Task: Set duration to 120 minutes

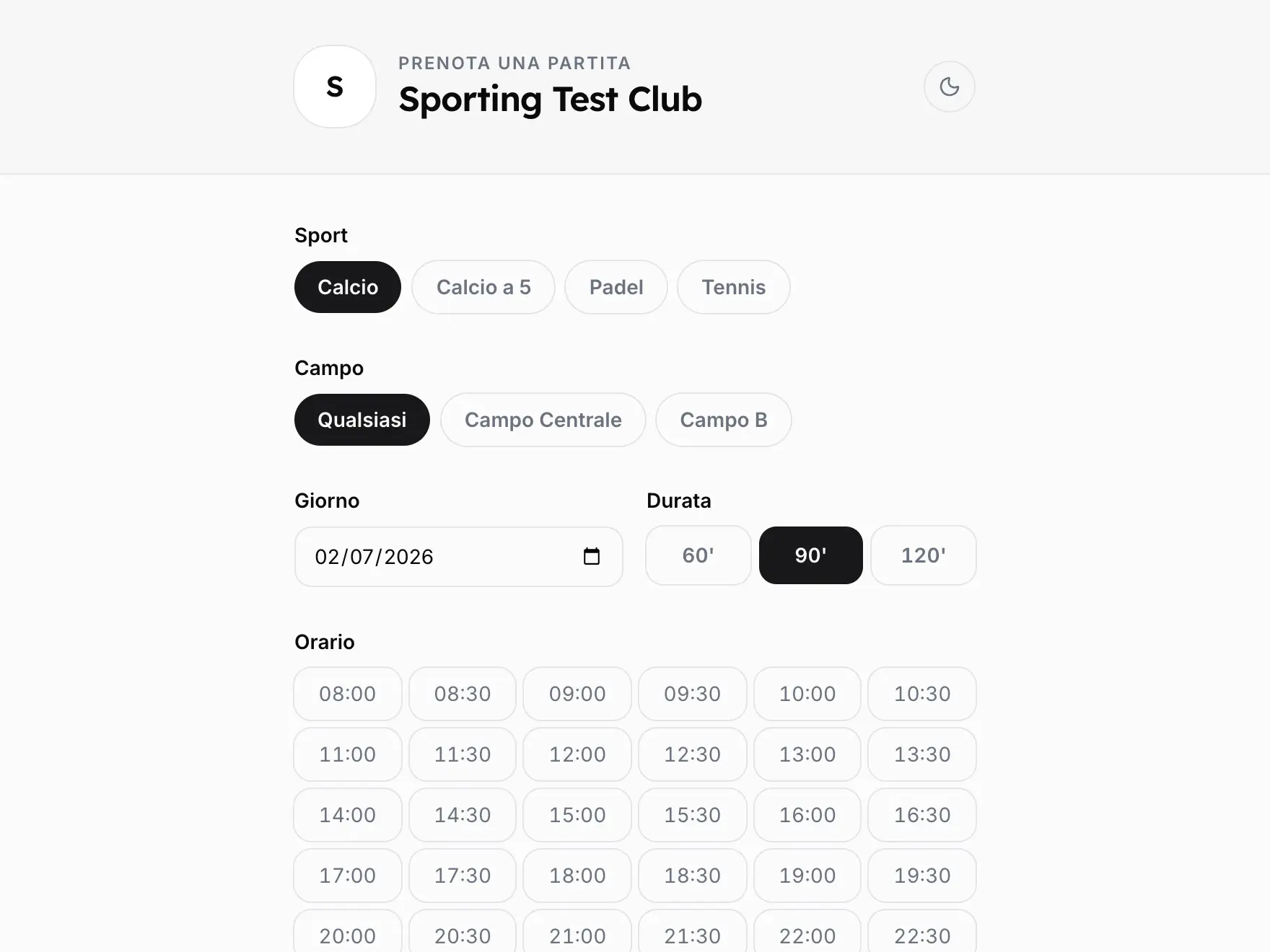Action: click(924, 555)
